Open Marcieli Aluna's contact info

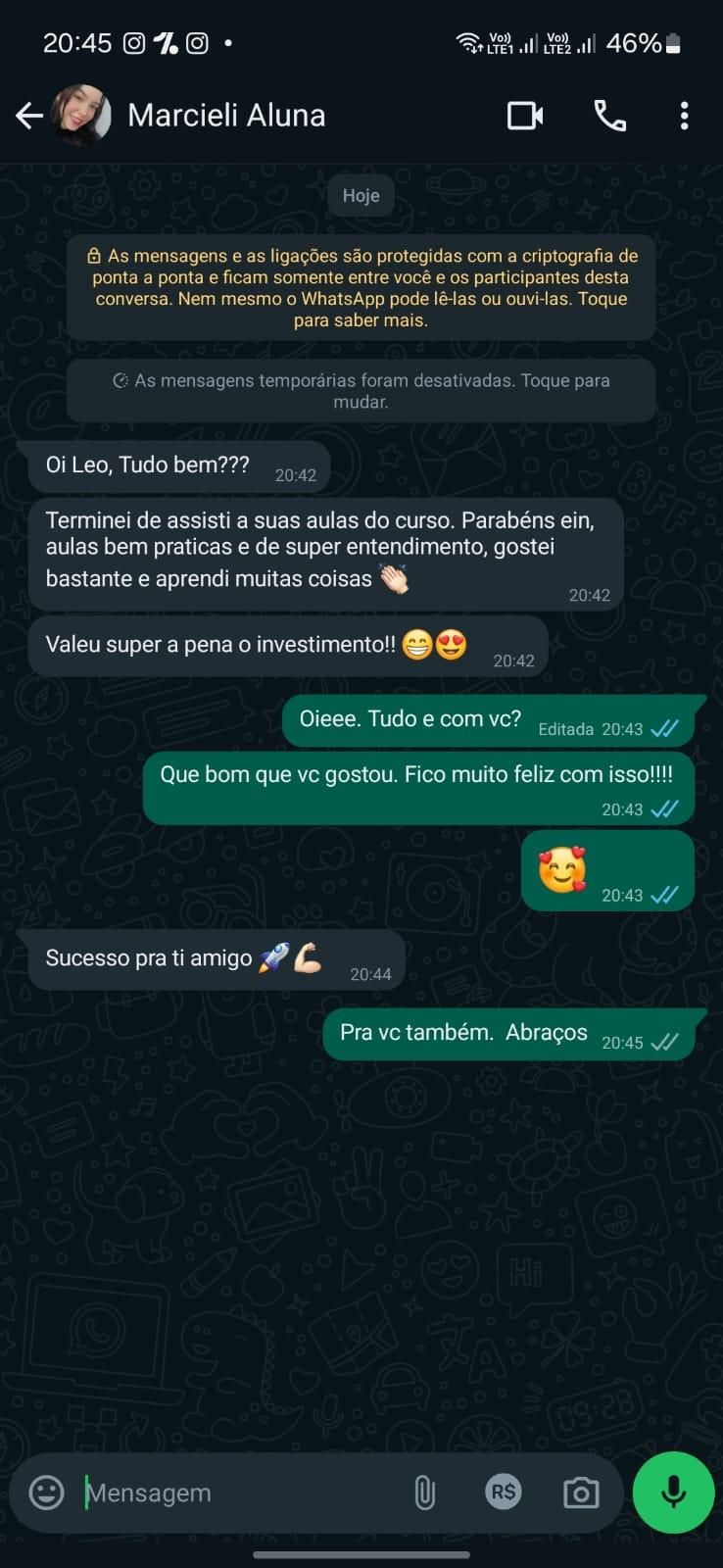click(x=226, y=116)
